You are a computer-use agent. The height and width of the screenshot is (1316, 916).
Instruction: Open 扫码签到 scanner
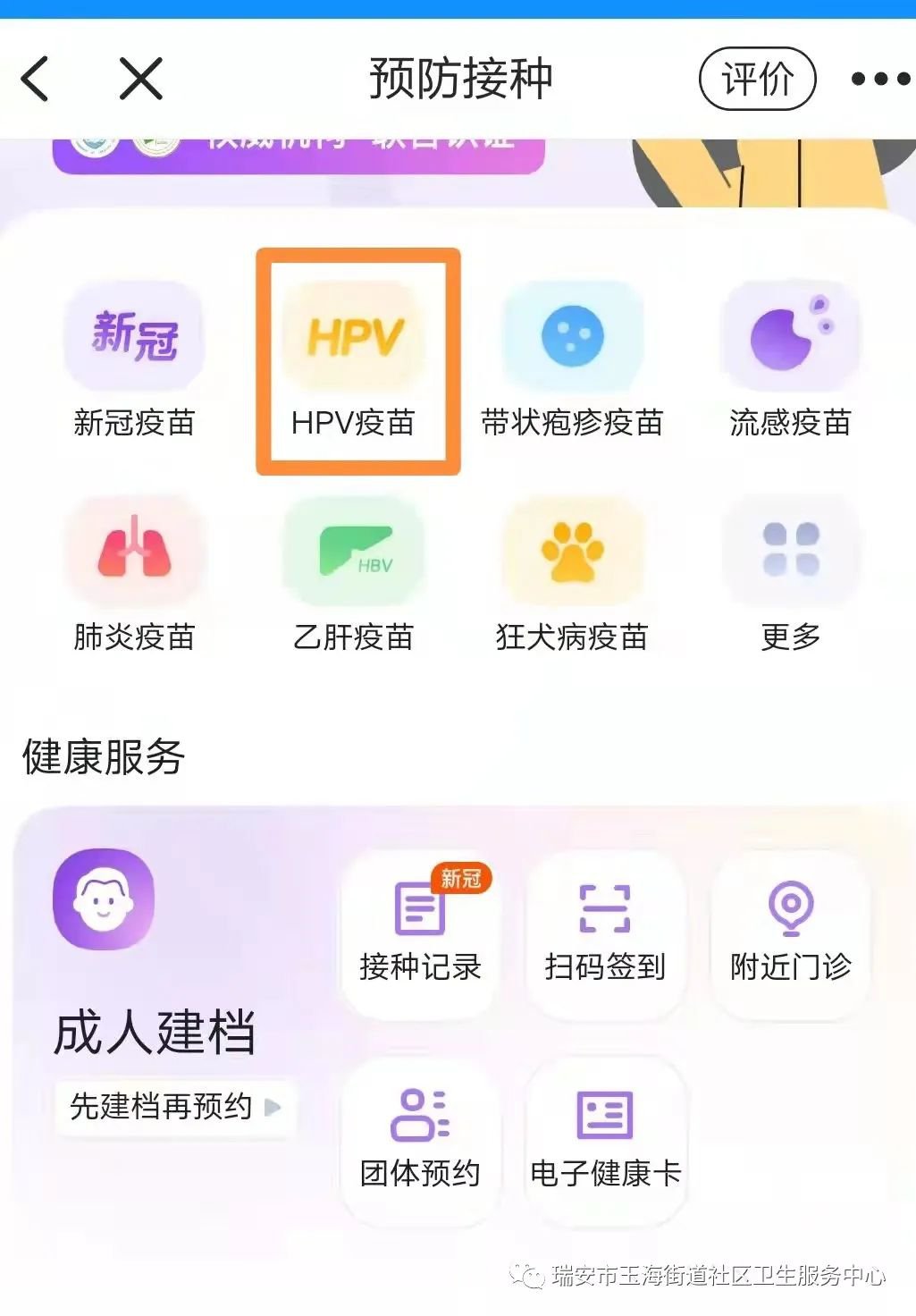[x=605, y=932]
